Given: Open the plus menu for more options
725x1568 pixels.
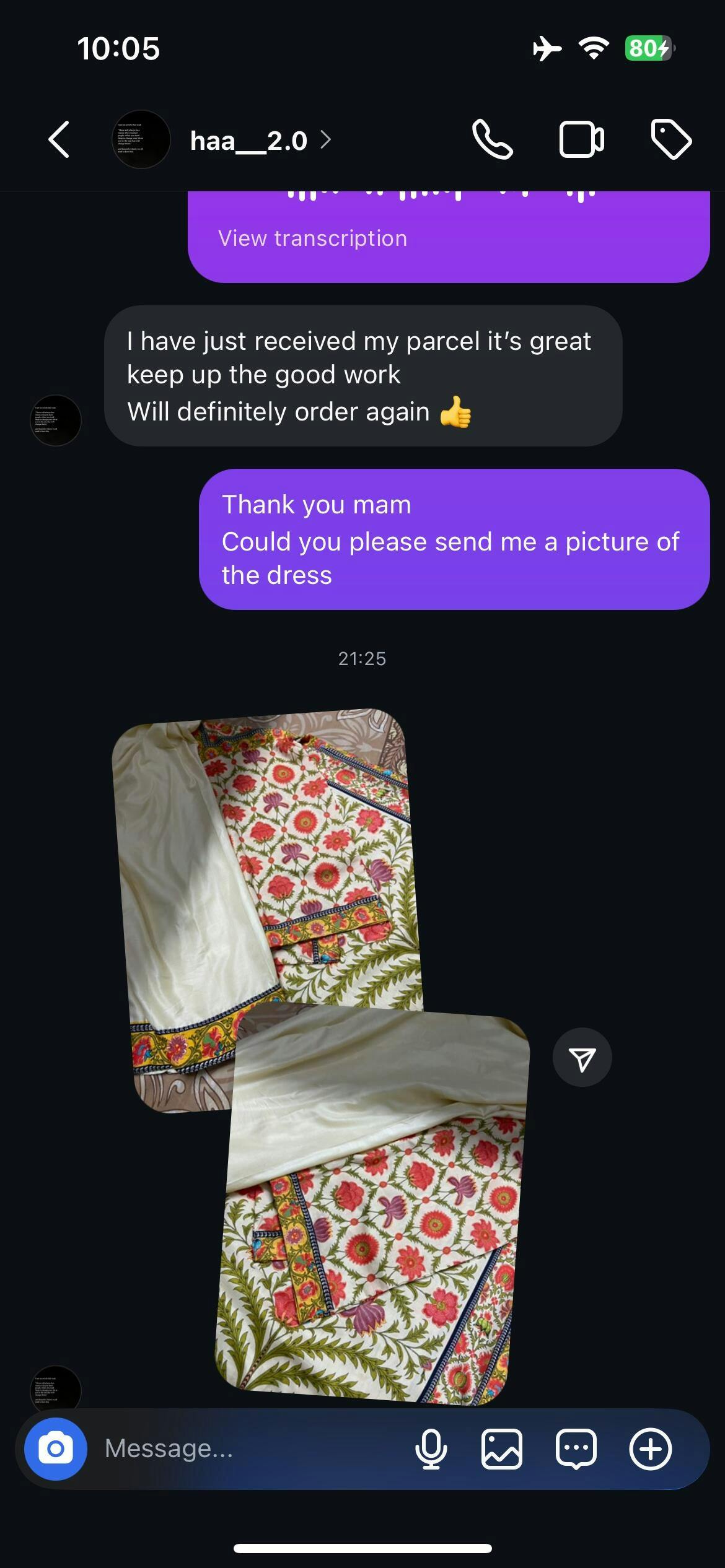Looking at the screenshot, I should [650, 1449].
